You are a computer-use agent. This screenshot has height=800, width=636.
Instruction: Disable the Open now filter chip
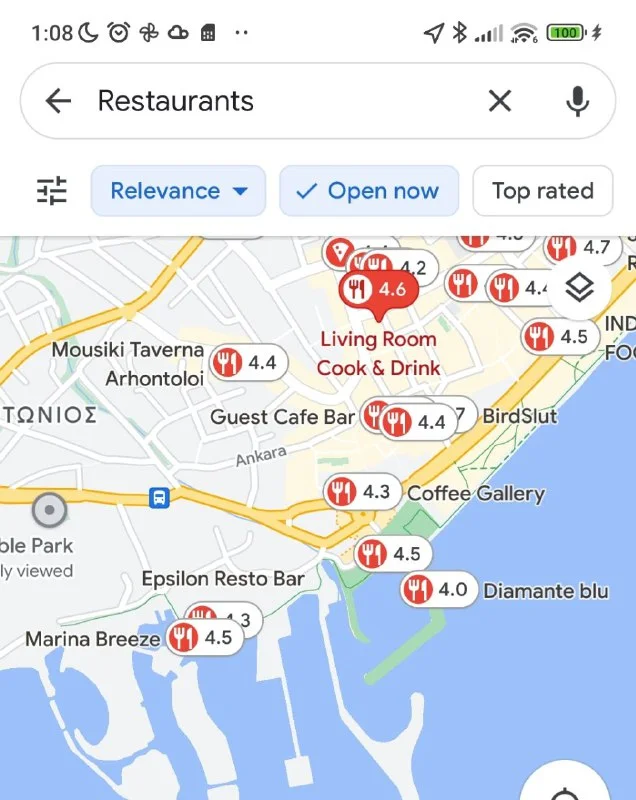coord(369,191)
